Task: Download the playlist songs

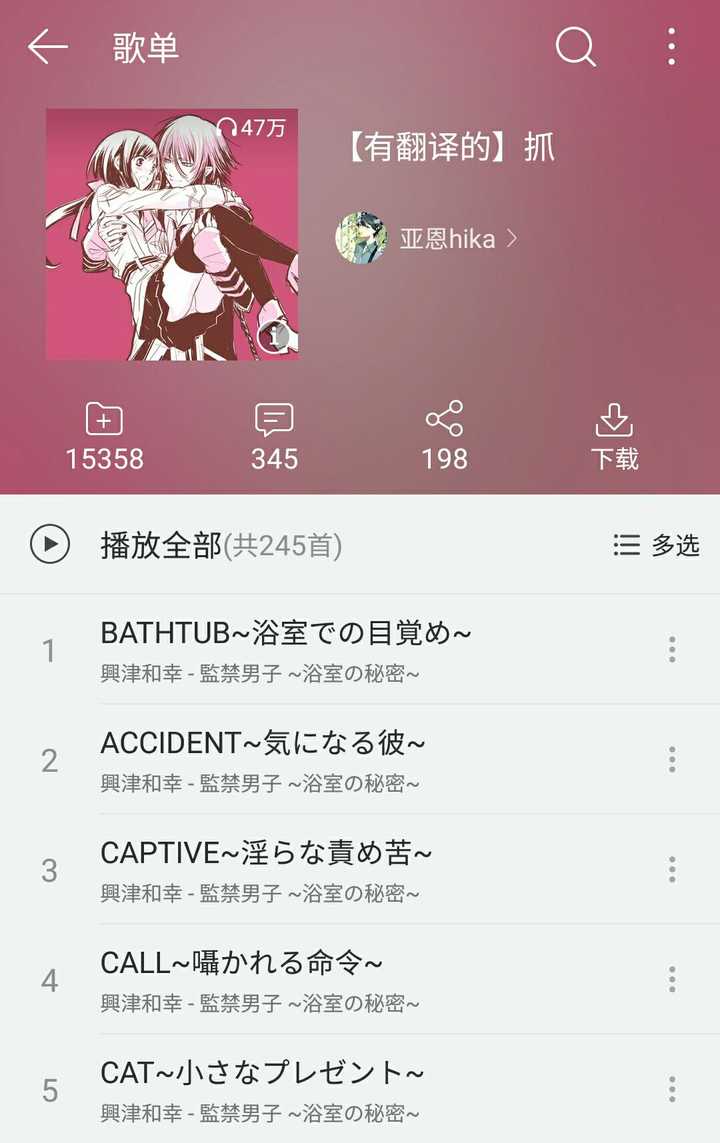Action: [614, 437]
